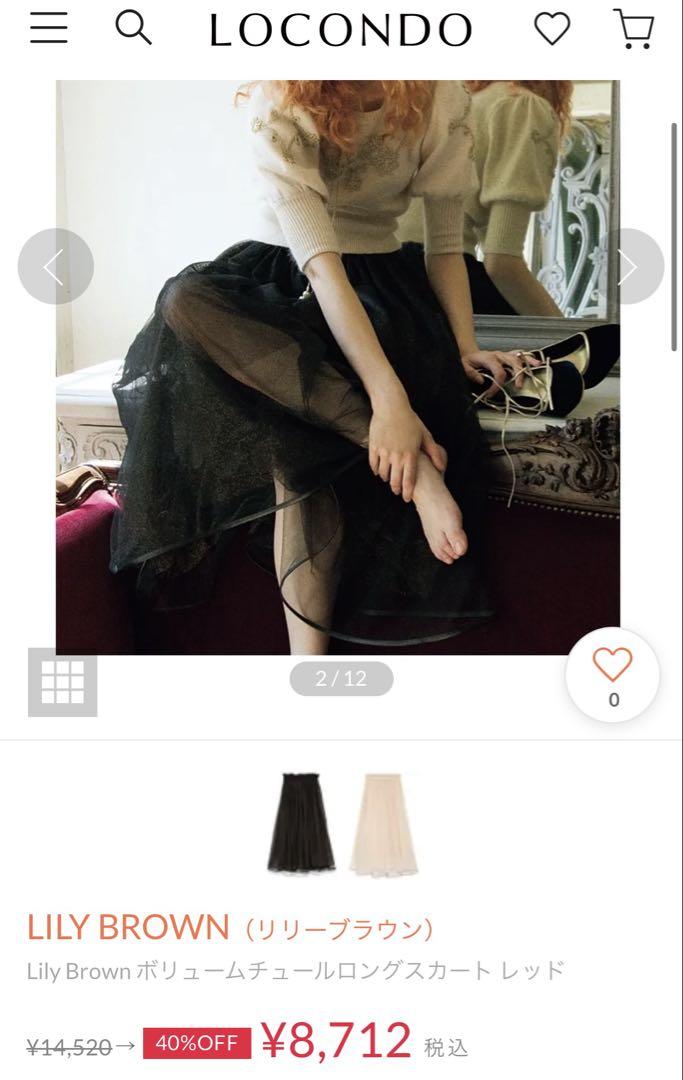Open the hamburger menu

tap(48, 28)
